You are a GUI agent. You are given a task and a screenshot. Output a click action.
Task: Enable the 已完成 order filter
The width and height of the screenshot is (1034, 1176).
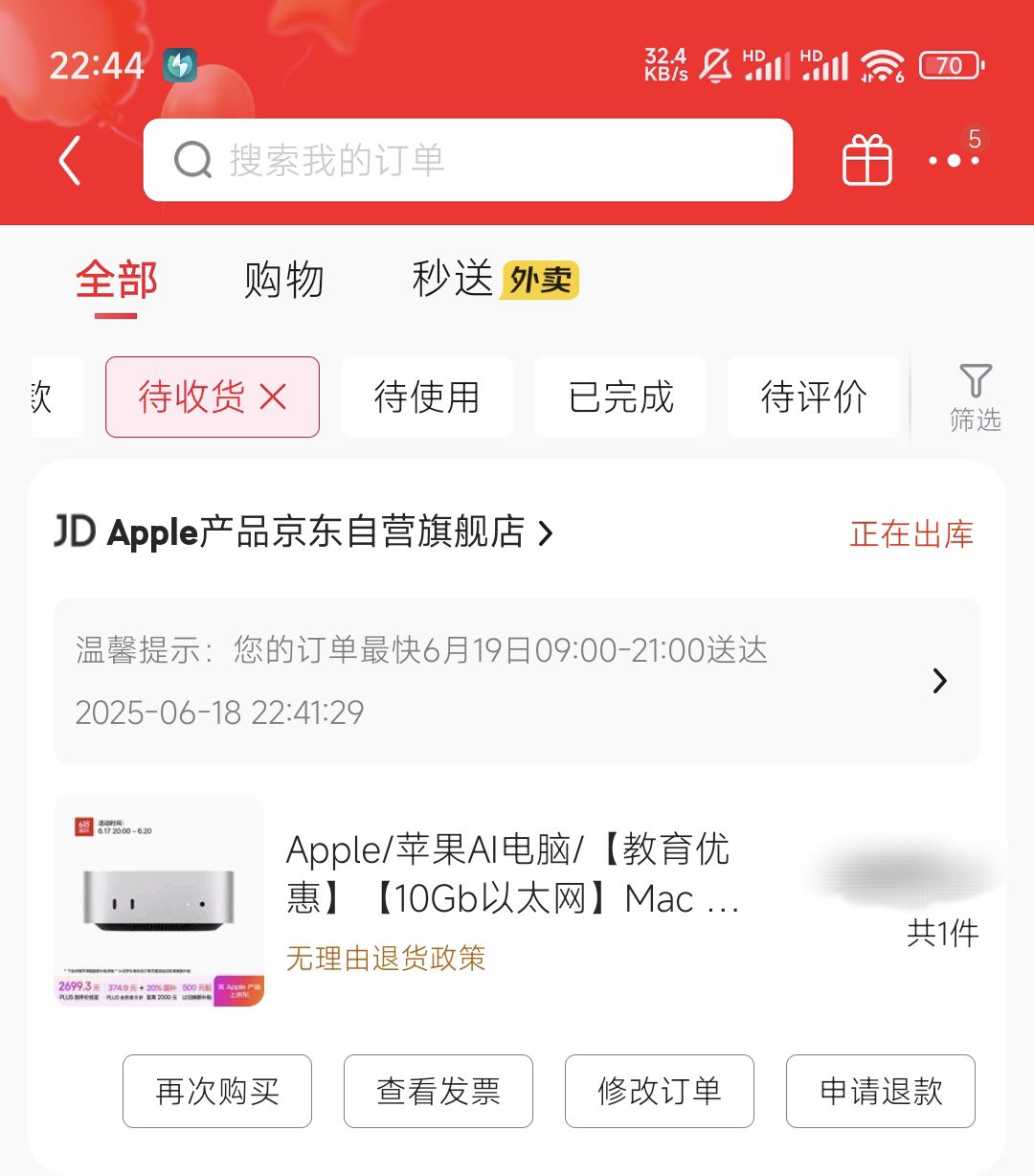point(619,396)
